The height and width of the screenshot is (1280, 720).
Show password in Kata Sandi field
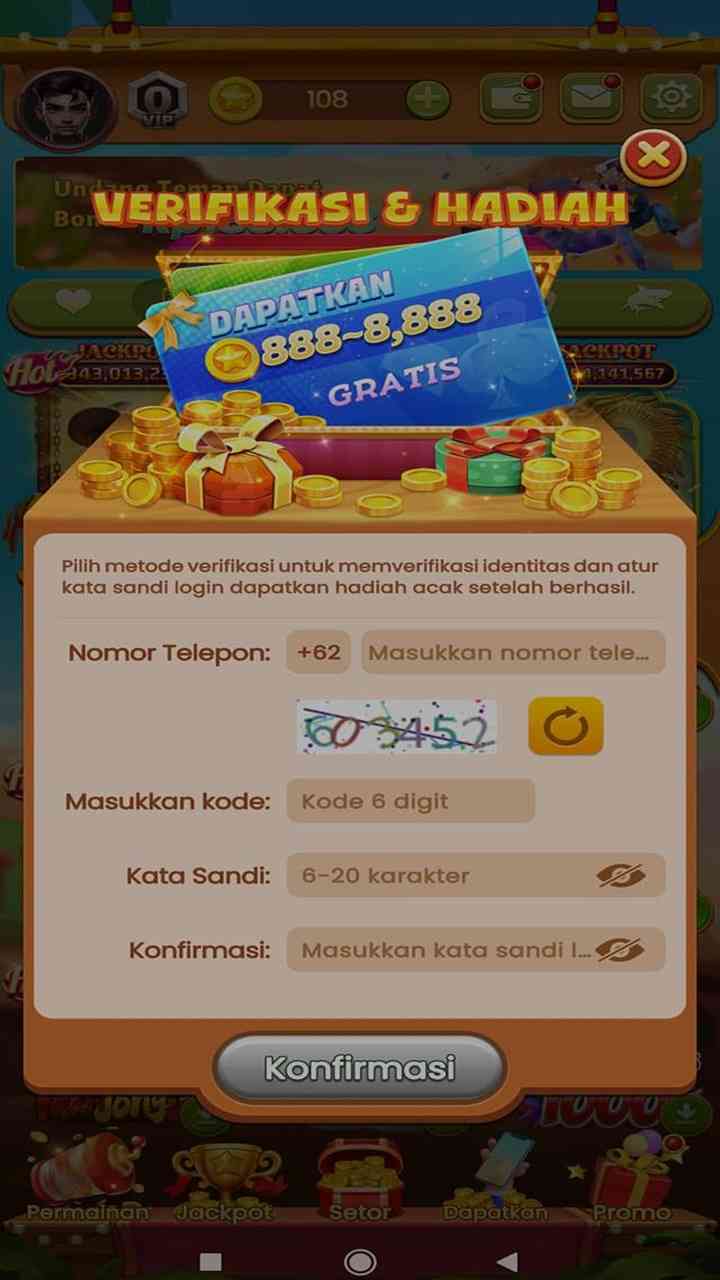[620, 876]
